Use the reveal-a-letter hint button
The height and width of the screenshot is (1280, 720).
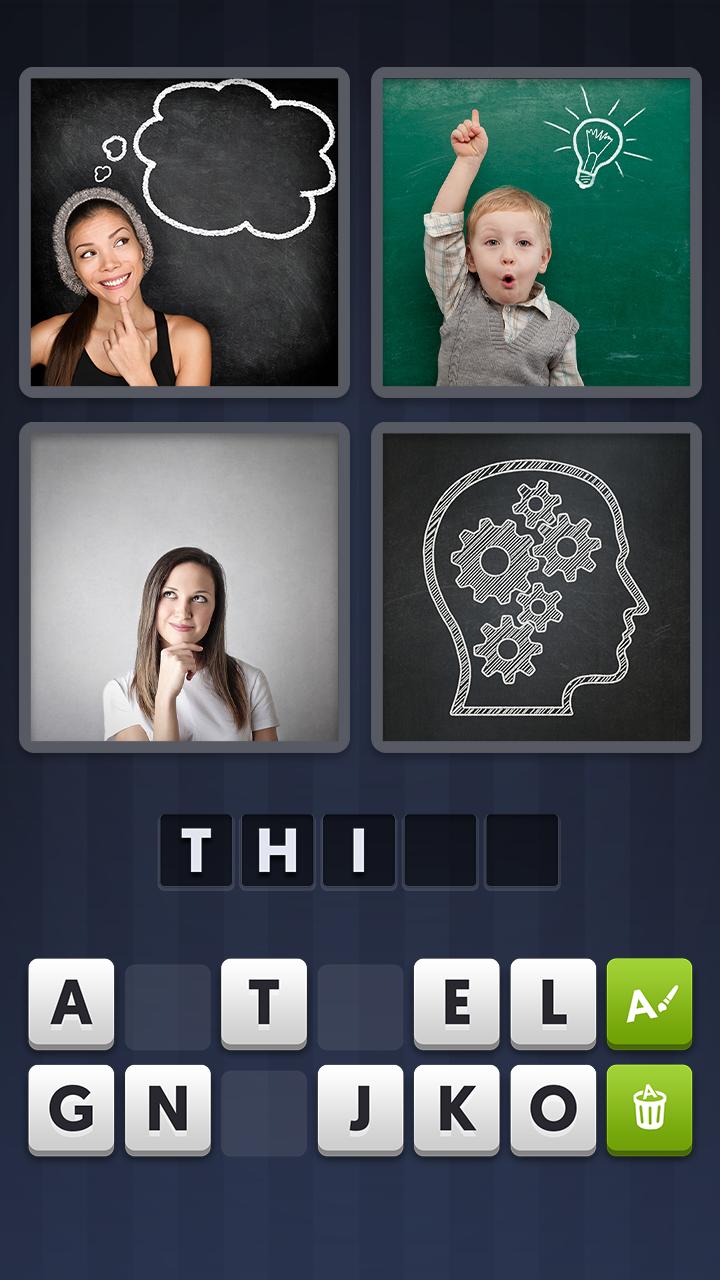click(x=649, y=1003)
